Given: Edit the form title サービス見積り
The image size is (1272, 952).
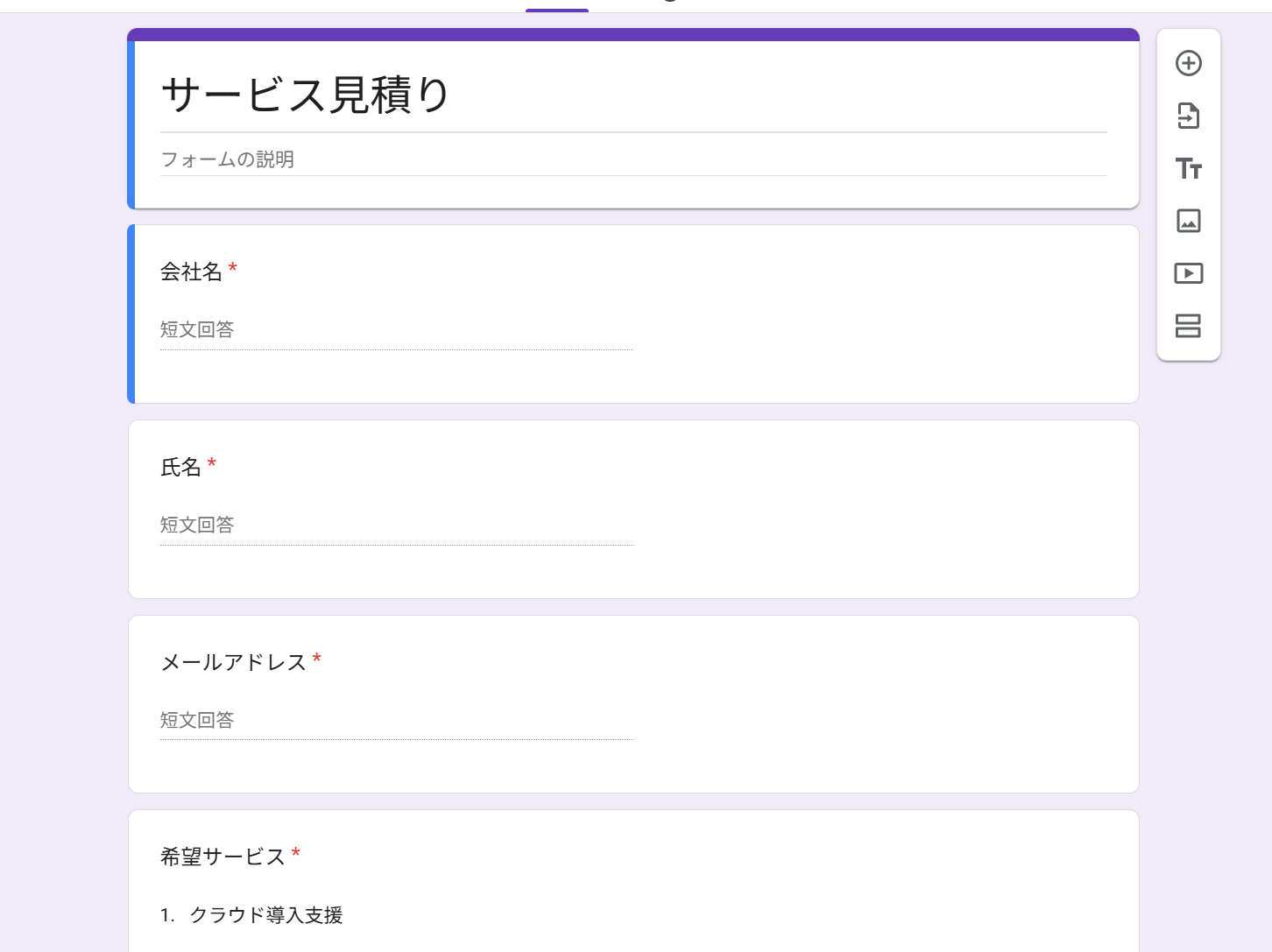Looking at the screenshot, I should point(305,95).
